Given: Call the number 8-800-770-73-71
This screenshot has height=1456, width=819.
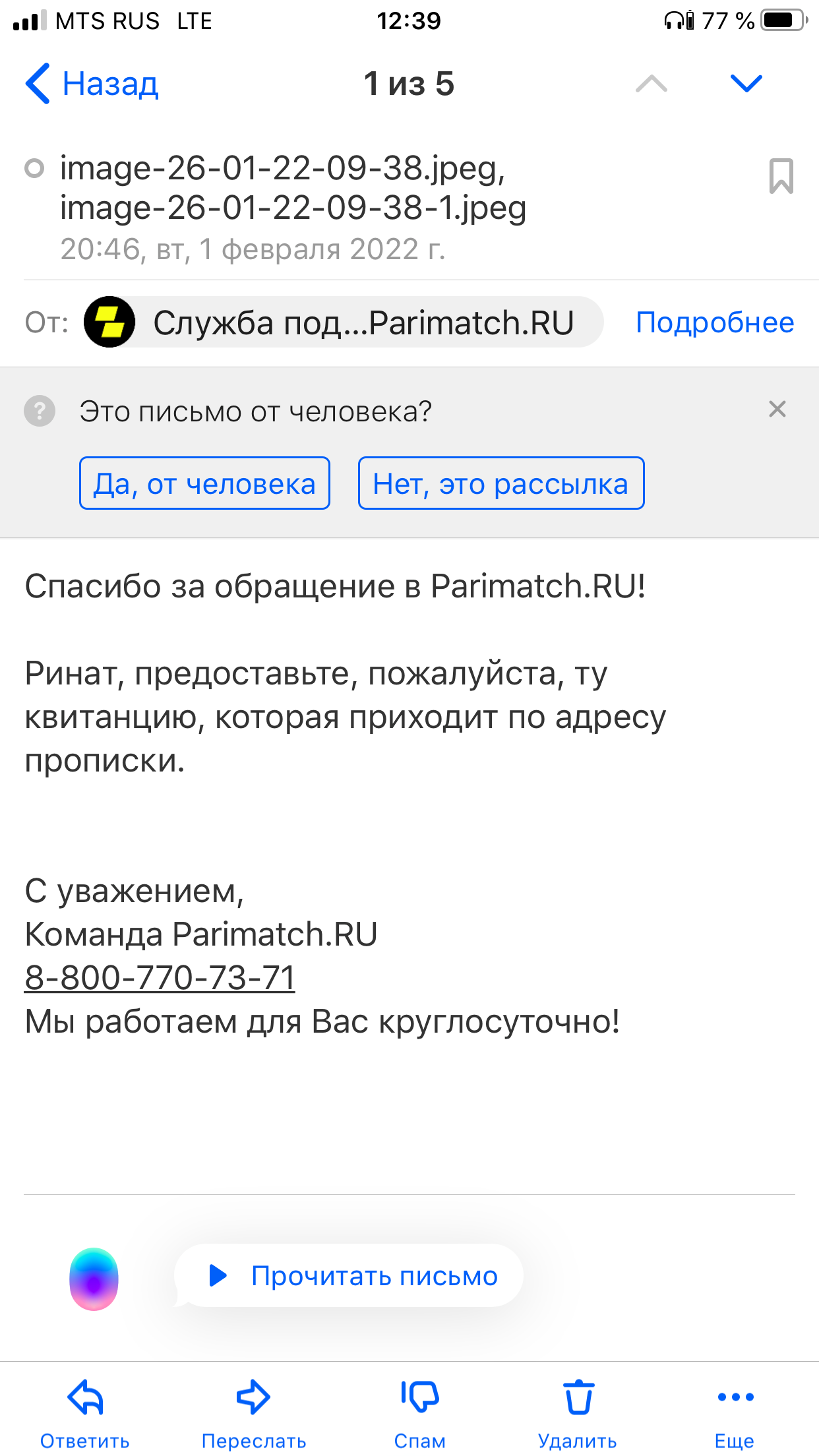Looking at the screenshot, I should (x=160, y=977).
